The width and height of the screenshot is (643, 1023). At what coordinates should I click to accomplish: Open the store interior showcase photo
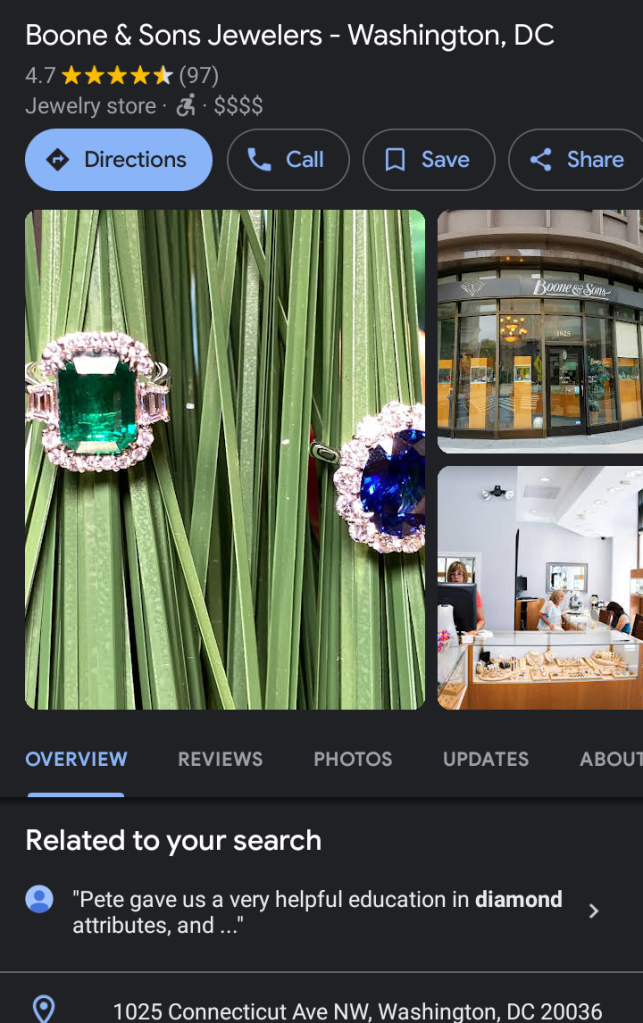540,588
